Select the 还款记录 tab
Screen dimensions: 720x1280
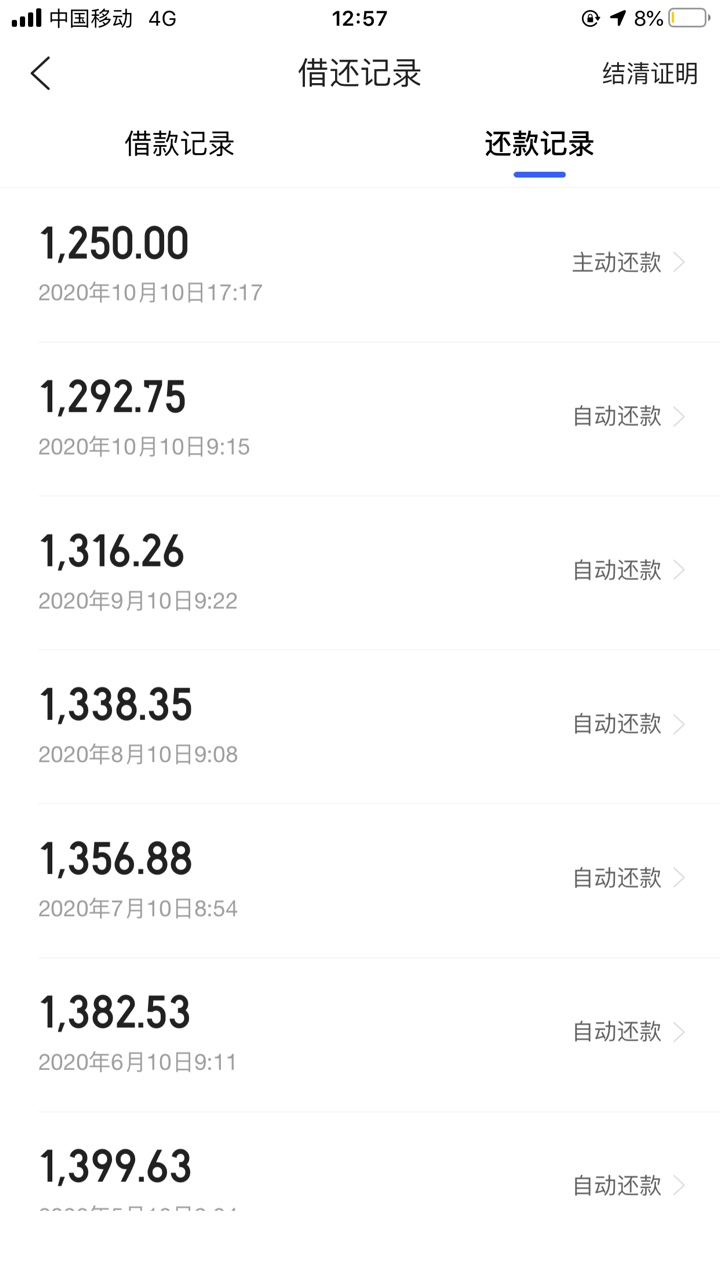tap(540, 144)
